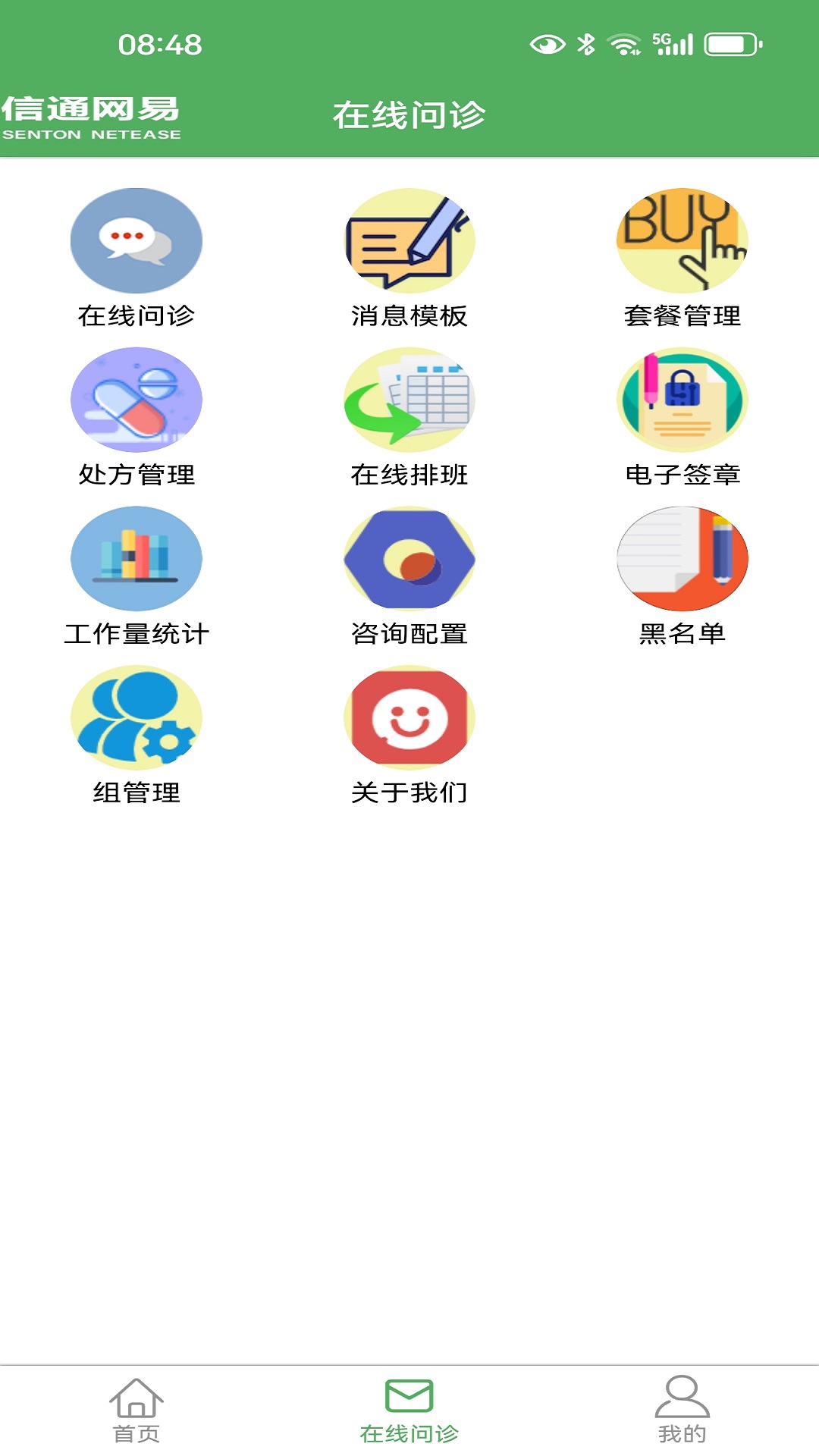Select the 套餐管理 package management icon
This screenshot has height=1456, width=819.
(681, 240)
